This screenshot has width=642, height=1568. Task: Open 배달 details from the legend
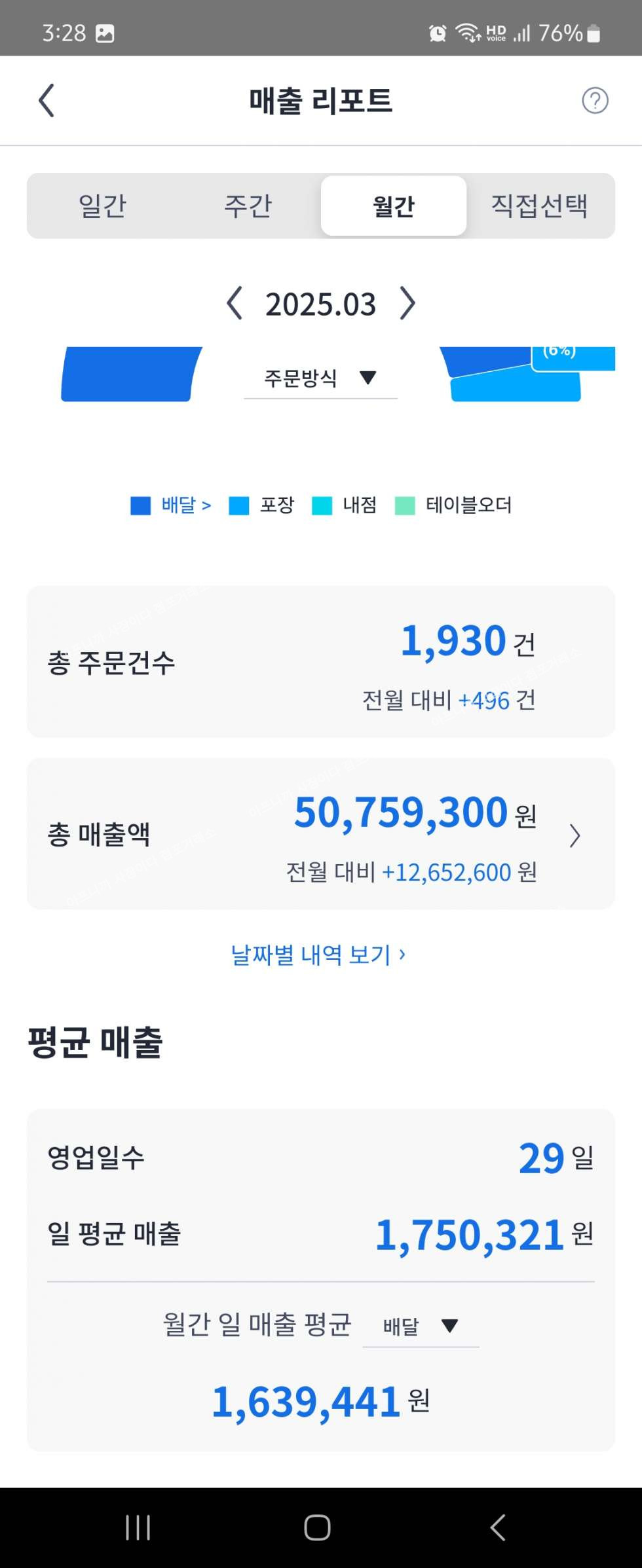[x=185, y=505]
